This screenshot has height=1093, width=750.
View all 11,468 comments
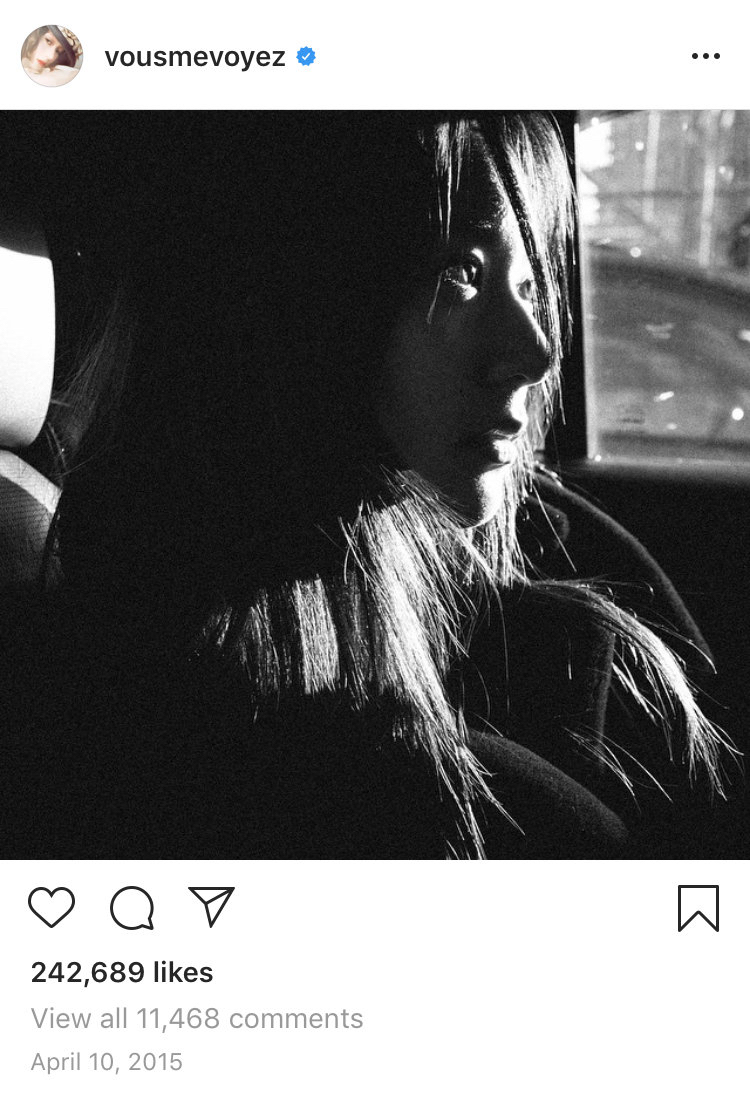pyautogui.click(x=197, y=1019)
